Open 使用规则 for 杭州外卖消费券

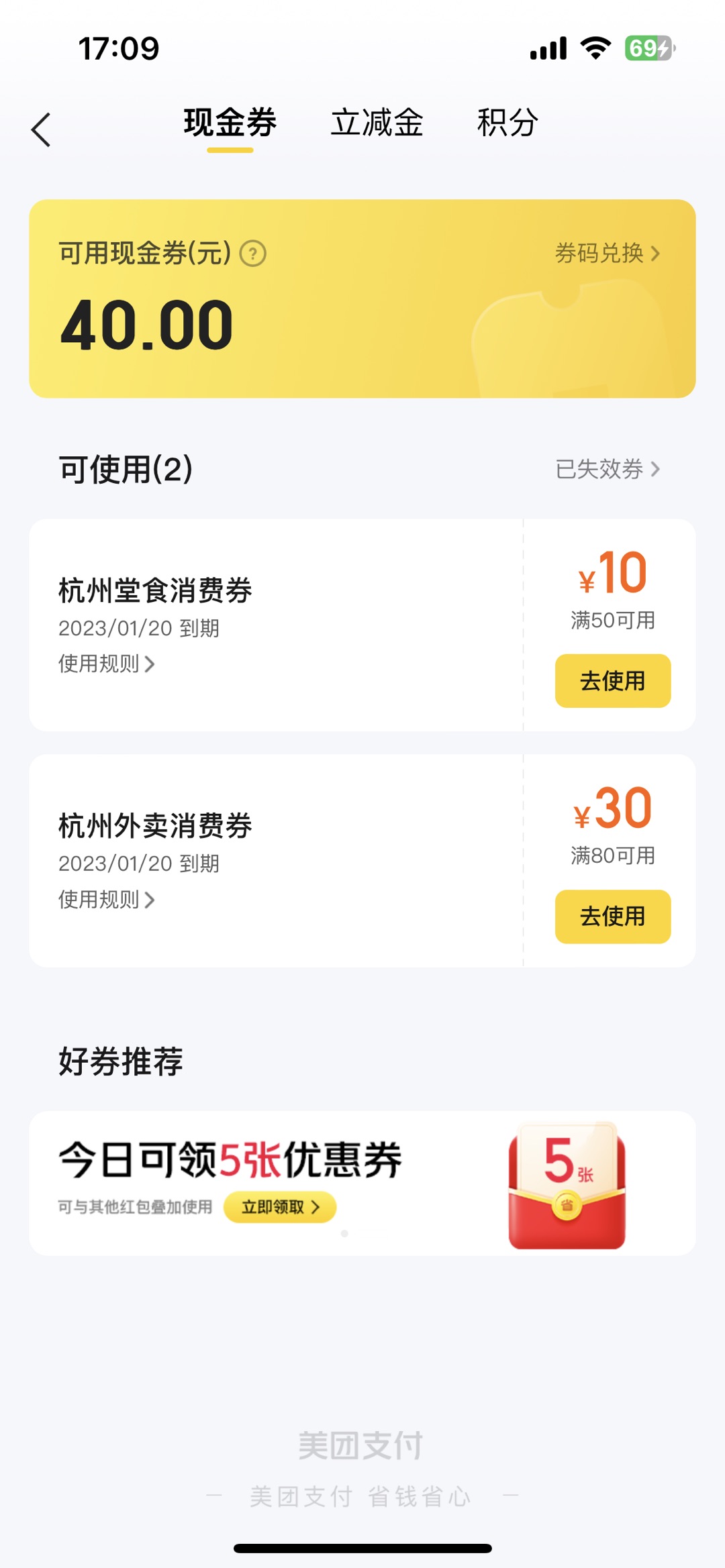(x=106, y=900)
